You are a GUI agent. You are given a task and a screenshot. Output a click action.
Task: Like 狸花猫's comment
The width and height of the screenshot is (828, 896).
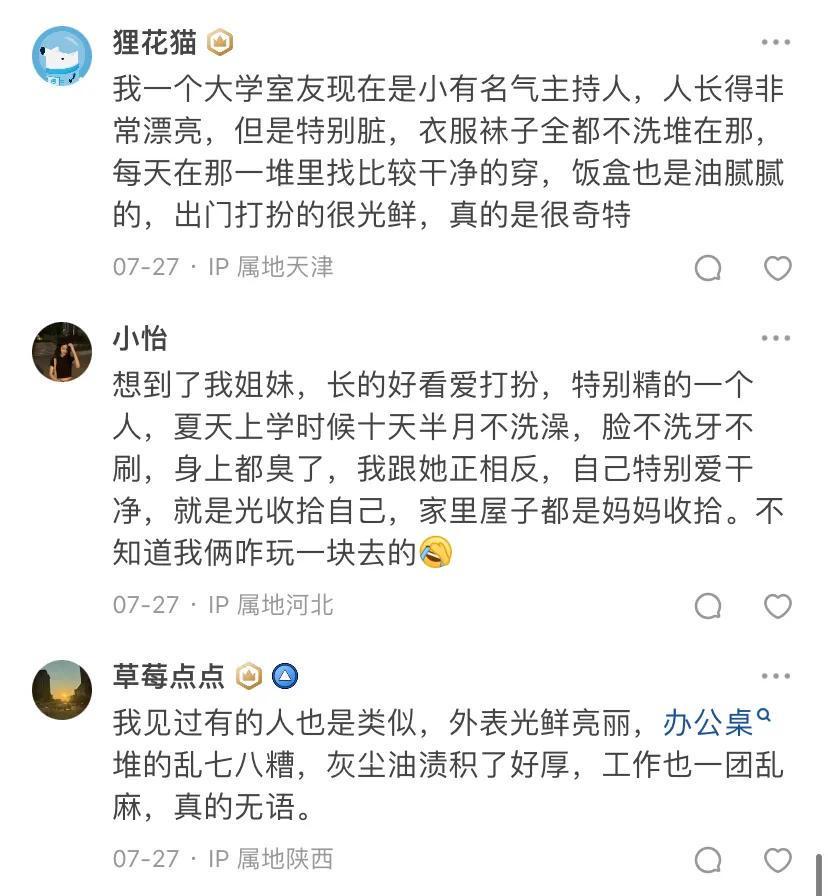(x=777, y=268)
